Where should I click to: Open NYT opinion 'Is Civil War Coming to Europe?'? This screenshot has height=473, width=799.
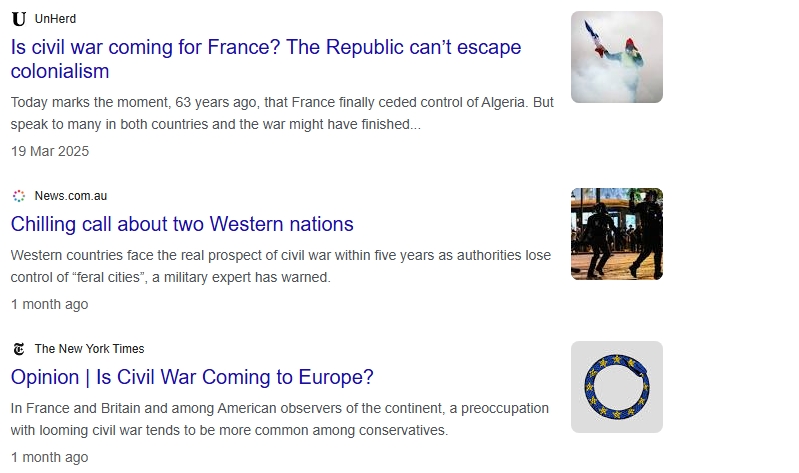coord(192,377)
